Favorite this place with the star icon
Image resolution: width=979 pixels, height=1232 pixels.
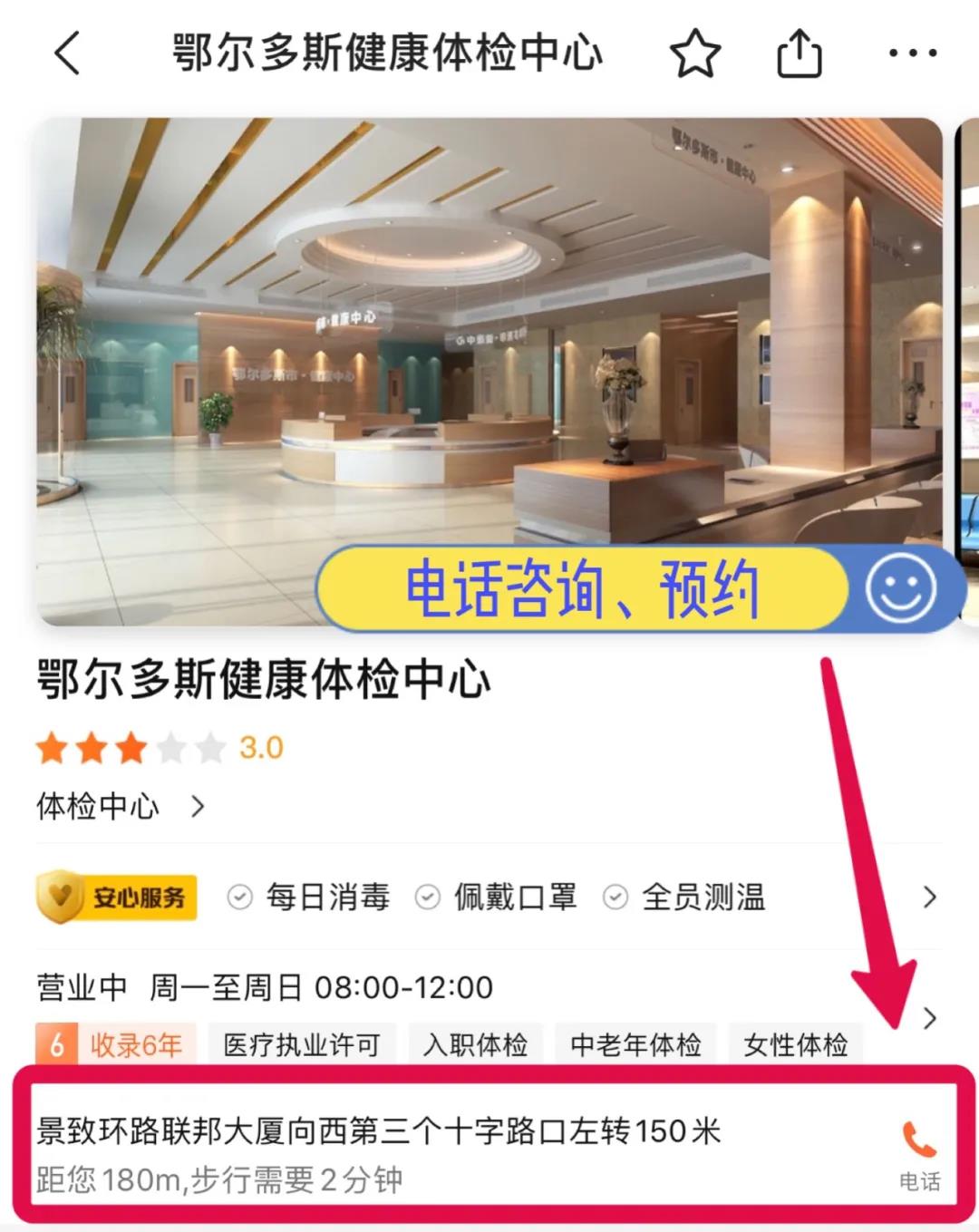(694, 53)
